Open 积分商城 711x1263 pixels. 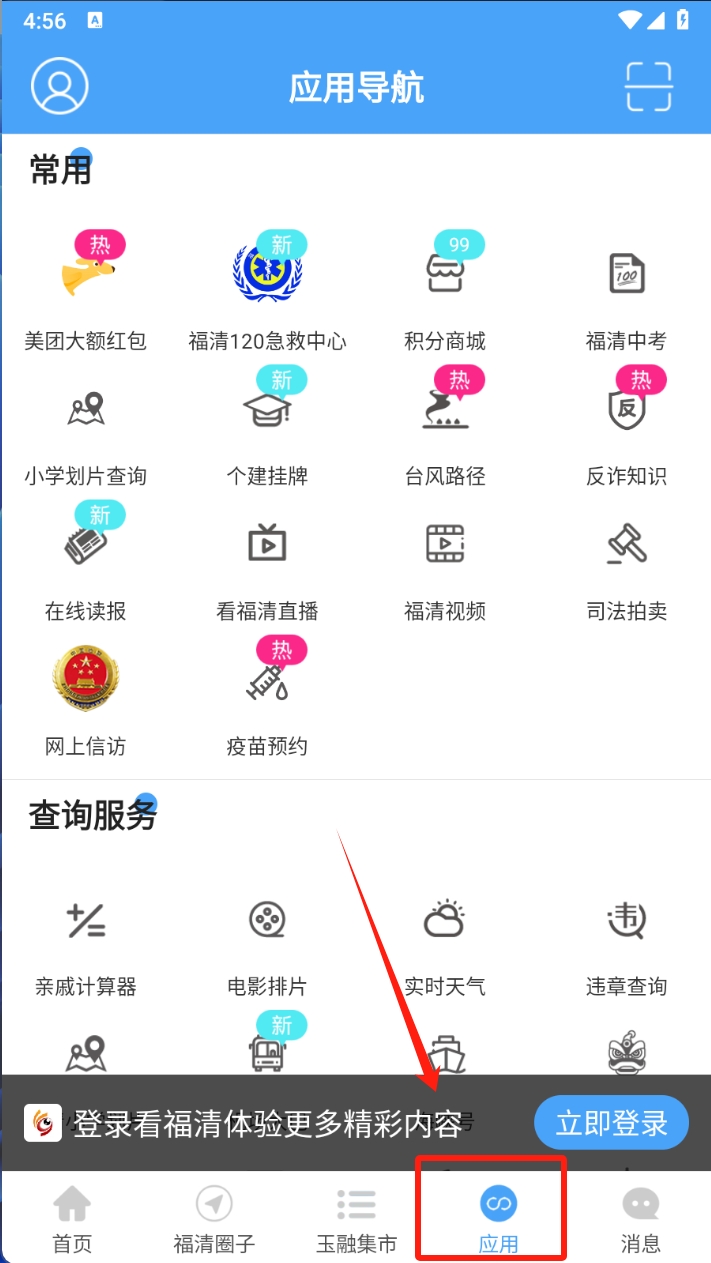[445, 290]
